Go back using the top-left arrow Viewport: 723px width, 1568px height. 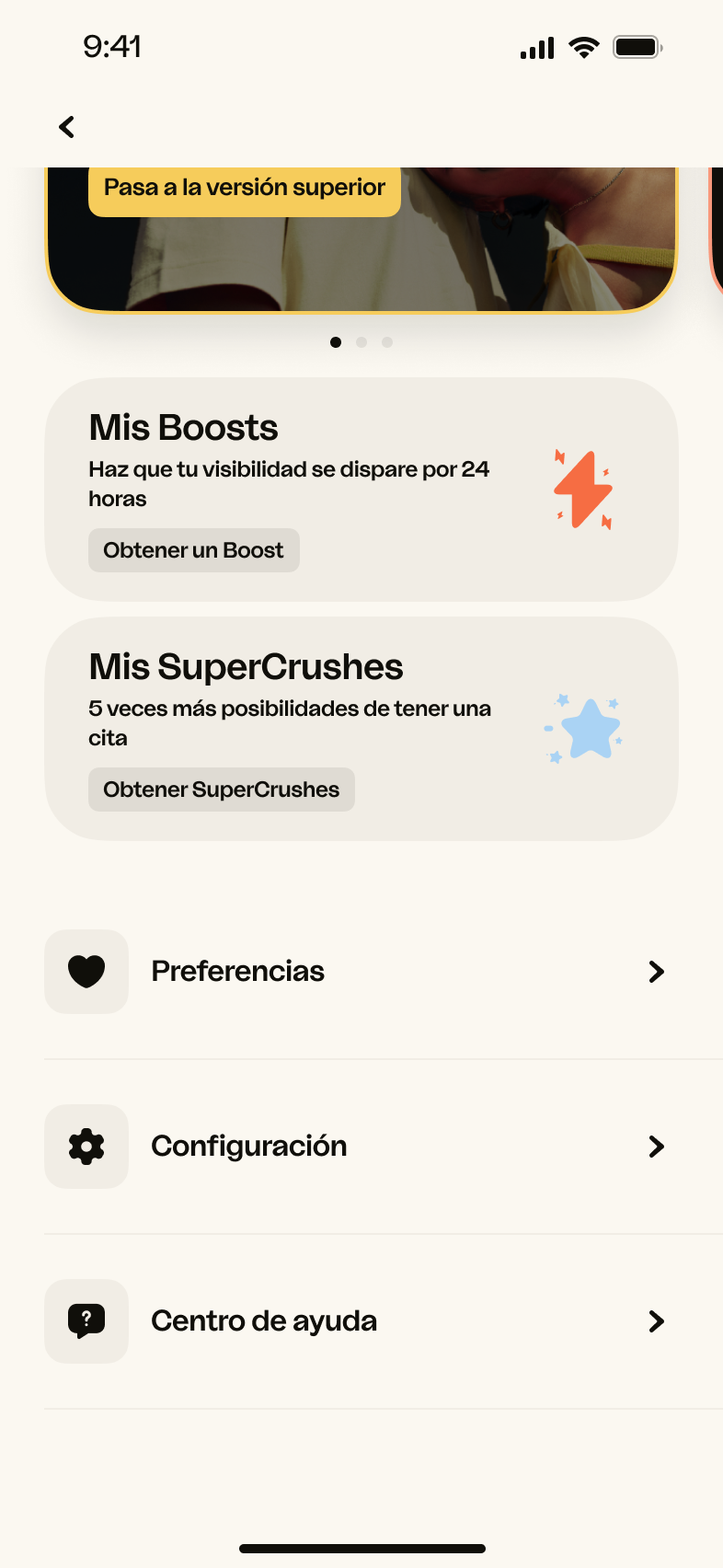66,127
